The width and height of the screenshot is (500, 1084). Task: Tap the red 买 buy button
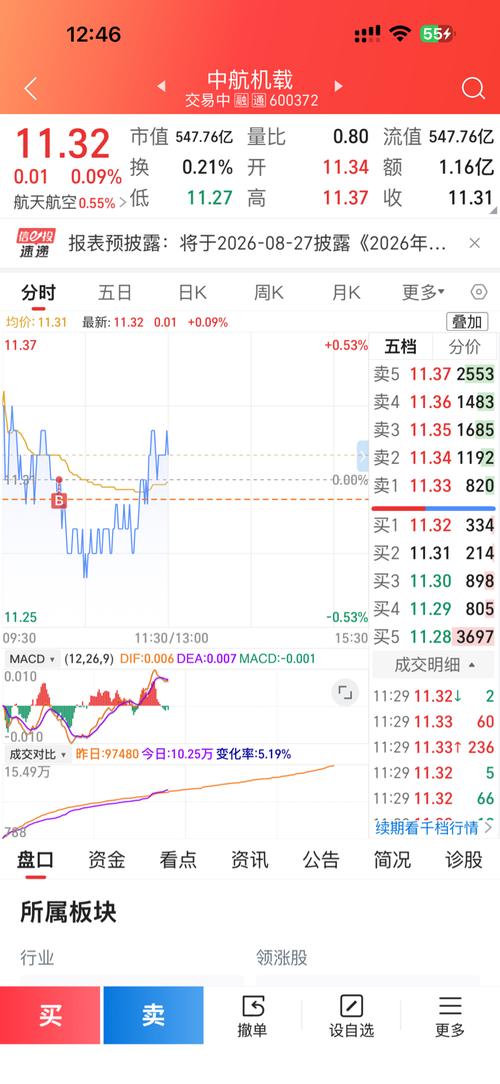tap(50, 1015)
